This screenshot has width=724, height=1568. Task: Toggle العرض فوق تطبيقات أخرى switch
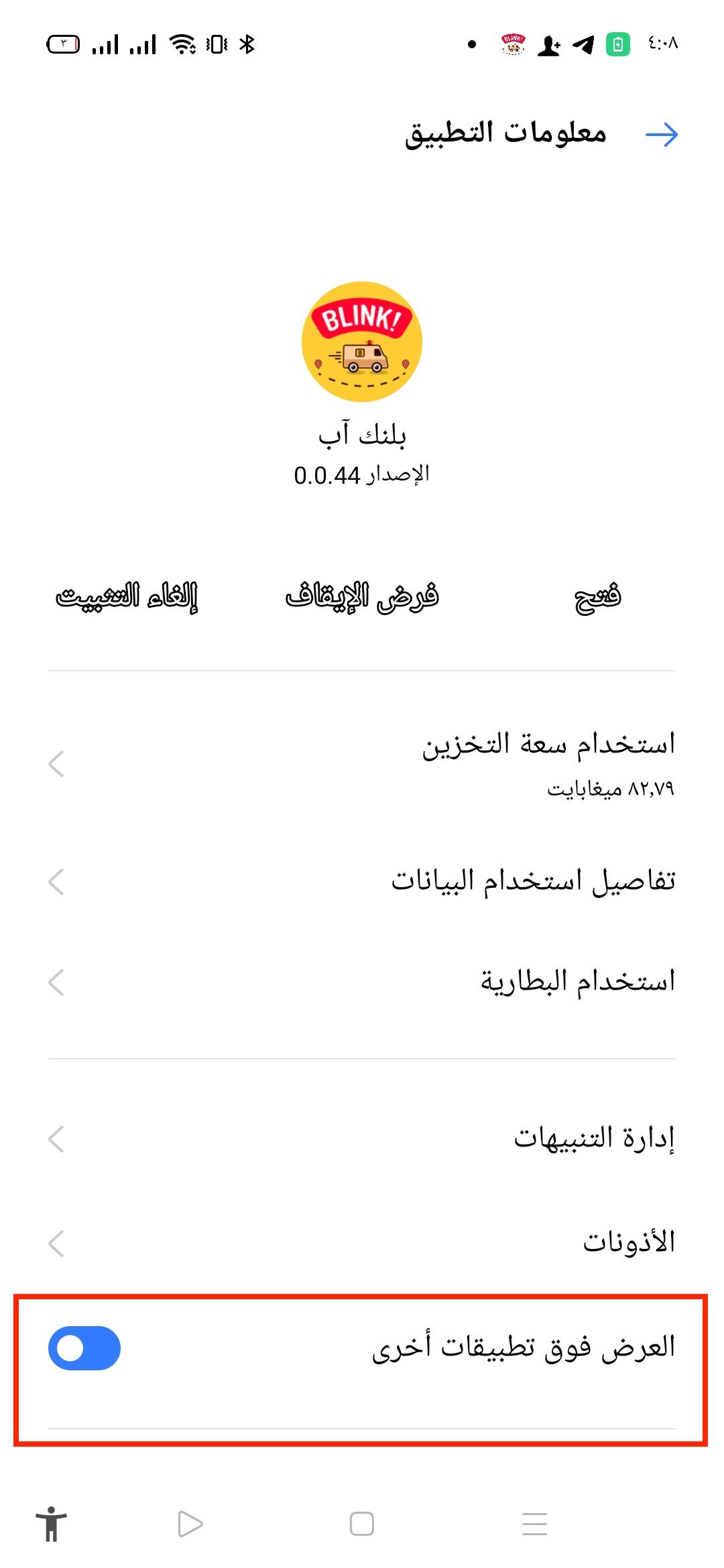tap(84, 1348)
